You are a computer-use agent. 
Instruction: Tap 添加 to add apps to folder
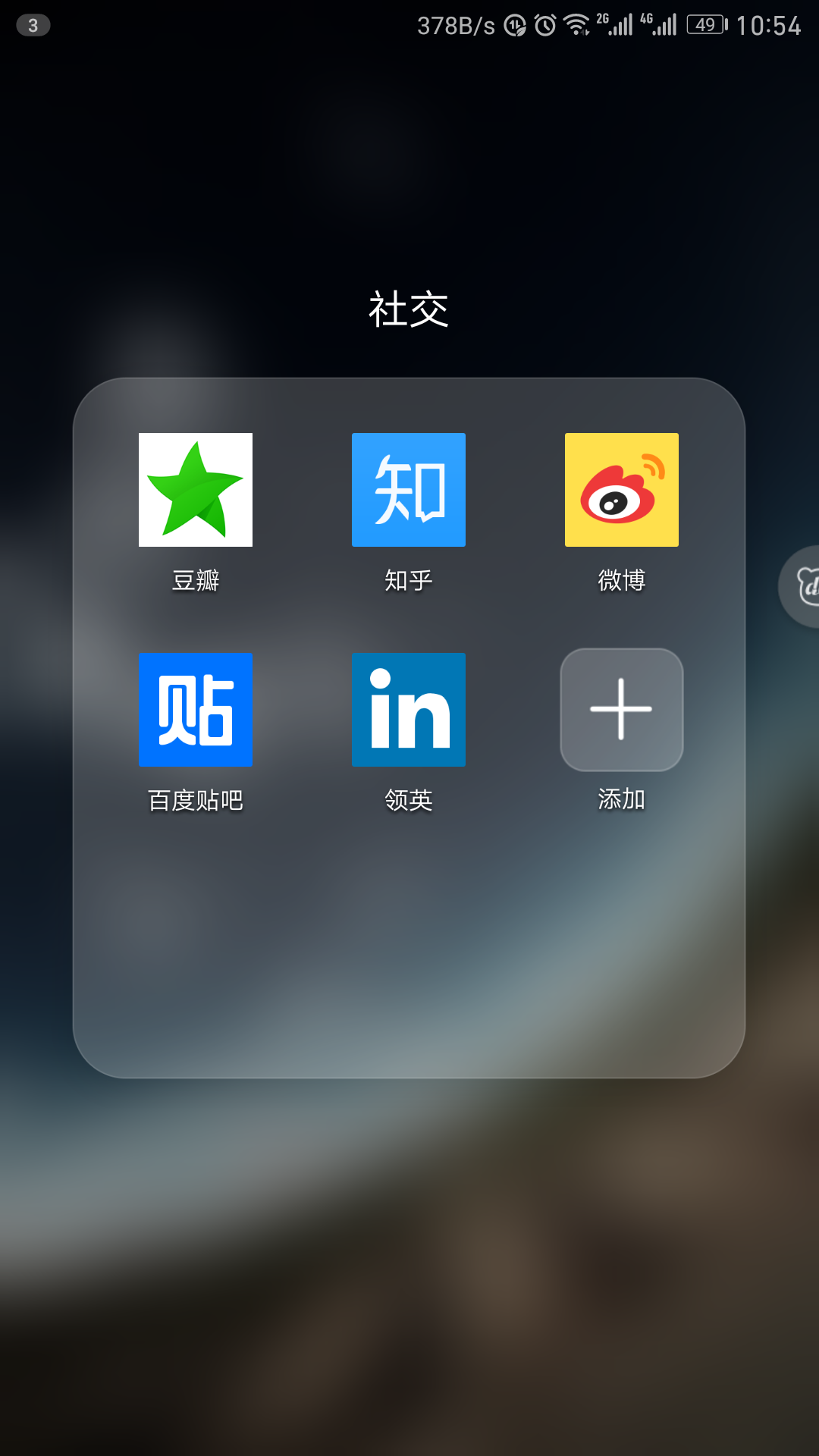[x=622, y=710]
